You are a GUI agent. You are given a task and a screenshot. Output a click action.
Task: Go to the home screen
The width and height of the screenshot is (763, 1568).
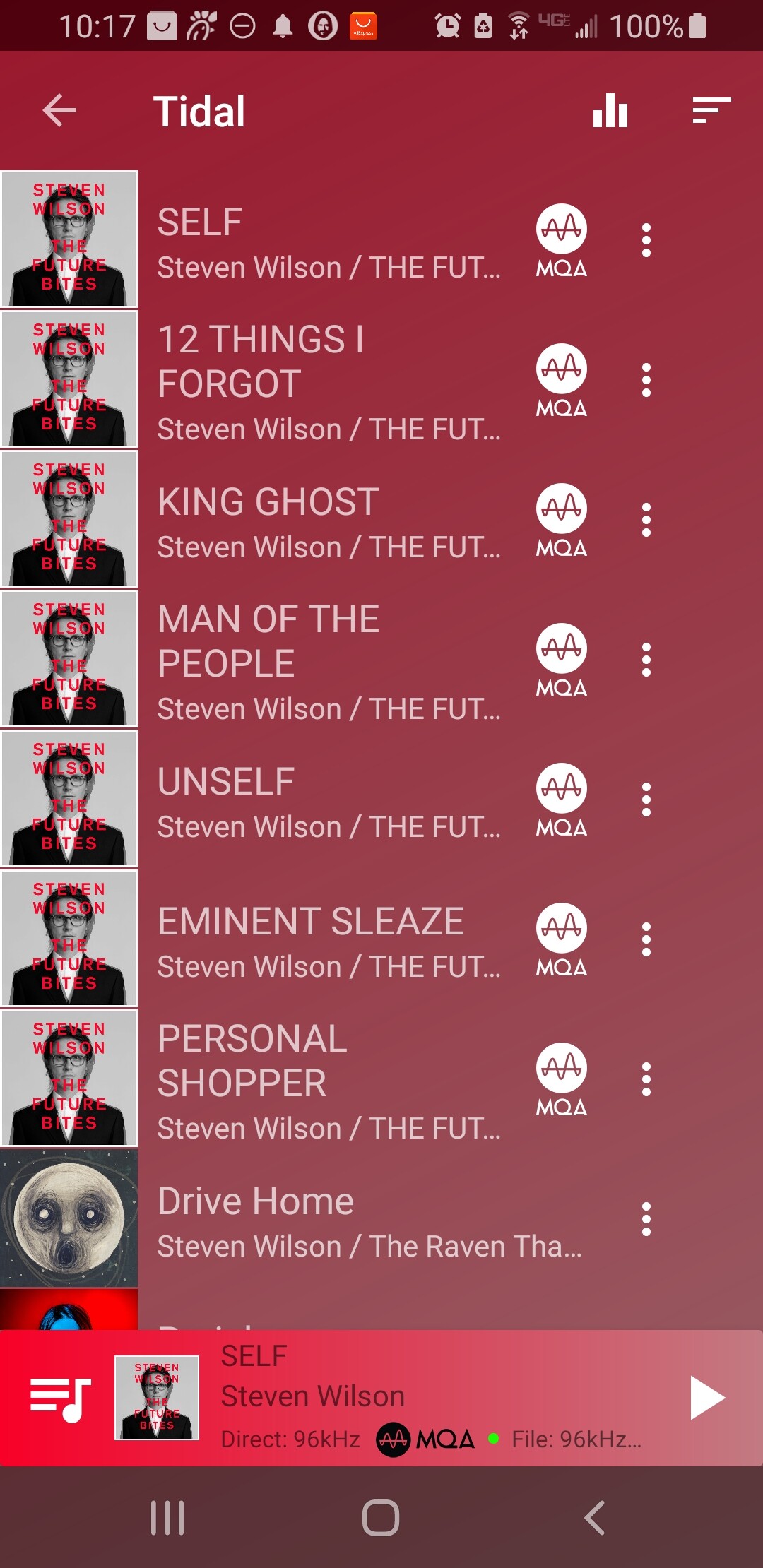[381, 1518]
